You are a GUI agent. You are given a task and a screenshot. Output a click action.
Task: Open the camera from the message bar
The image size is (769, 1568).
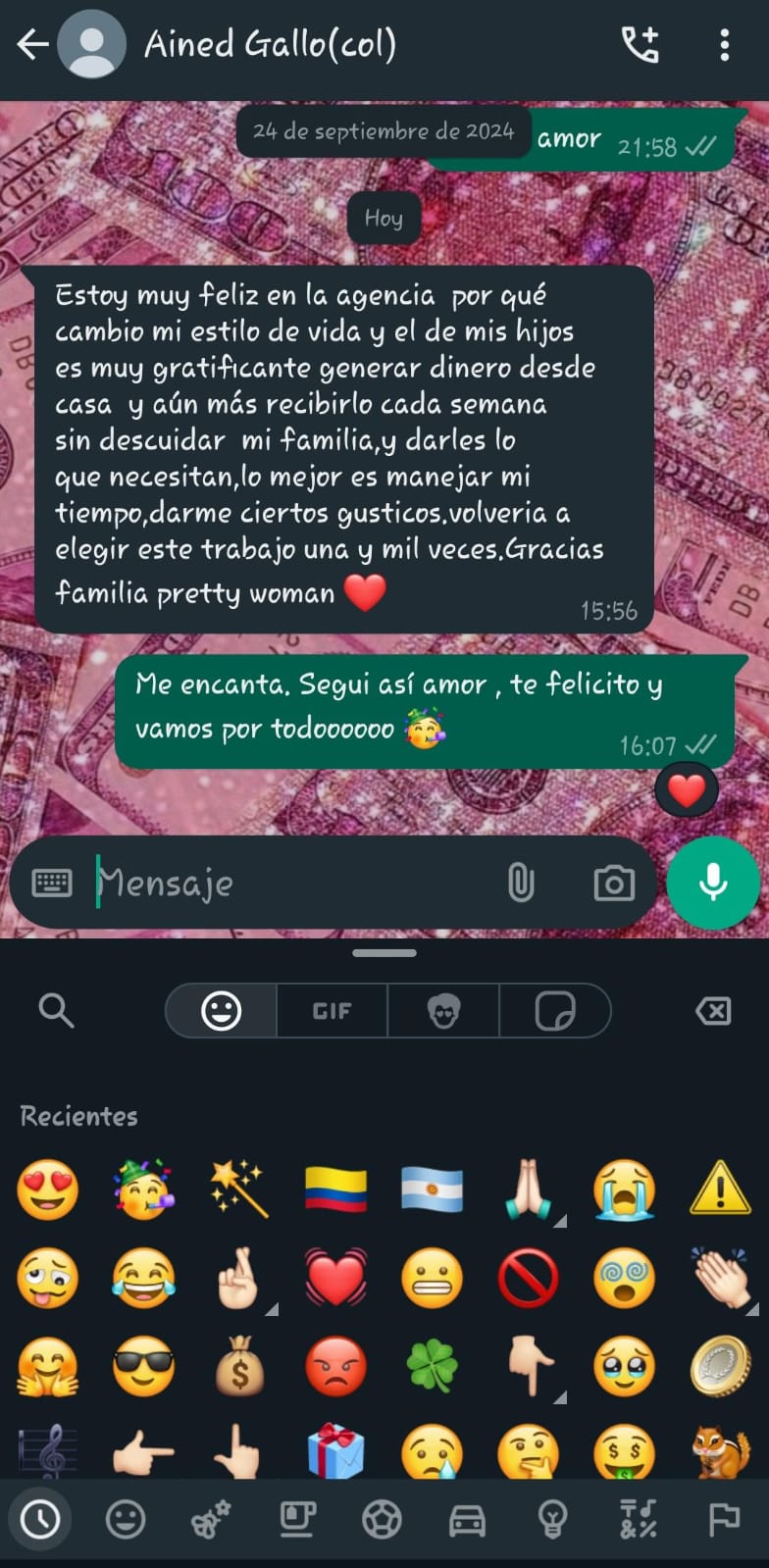(614, 883)
